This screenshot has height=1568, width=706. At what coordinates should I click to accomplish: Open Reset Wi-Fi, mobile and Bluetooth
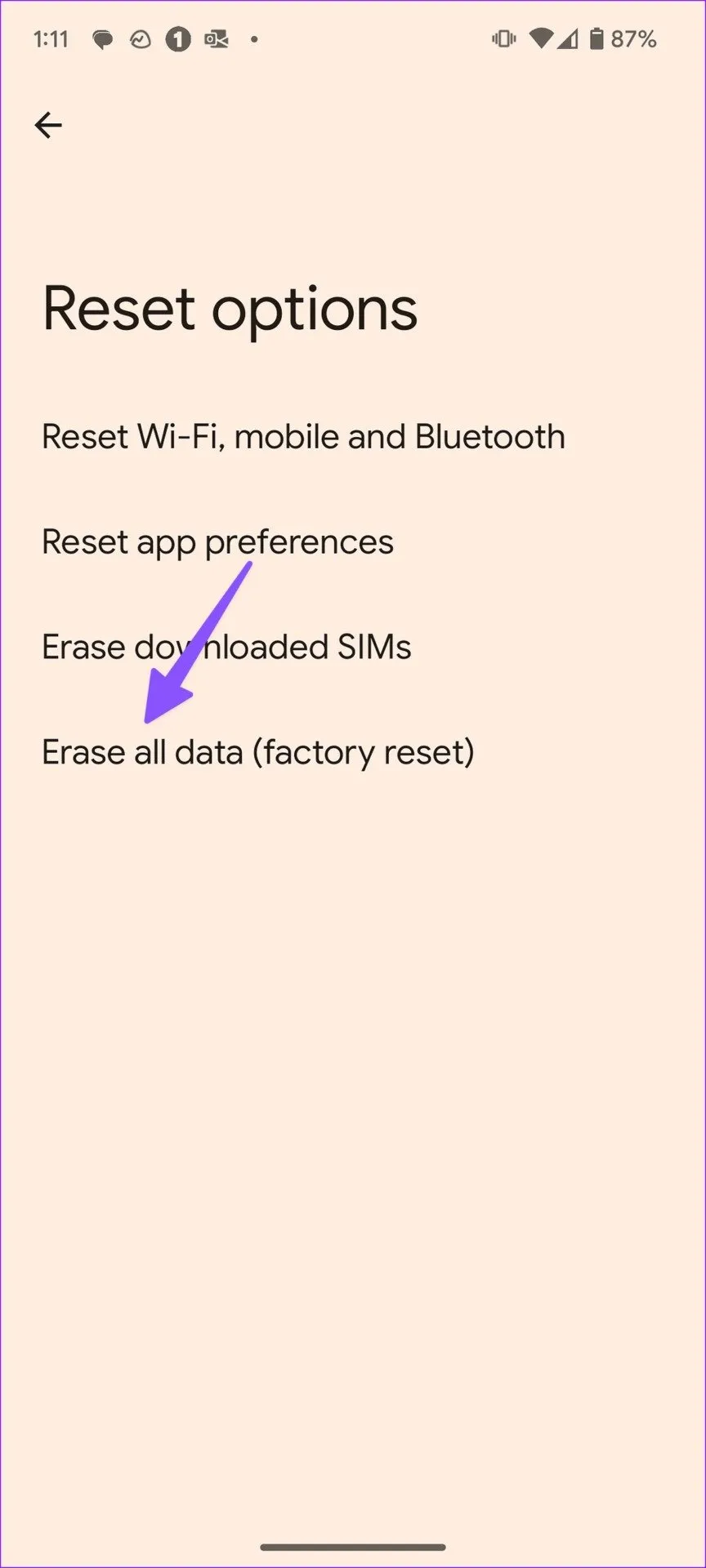(303, 437)
